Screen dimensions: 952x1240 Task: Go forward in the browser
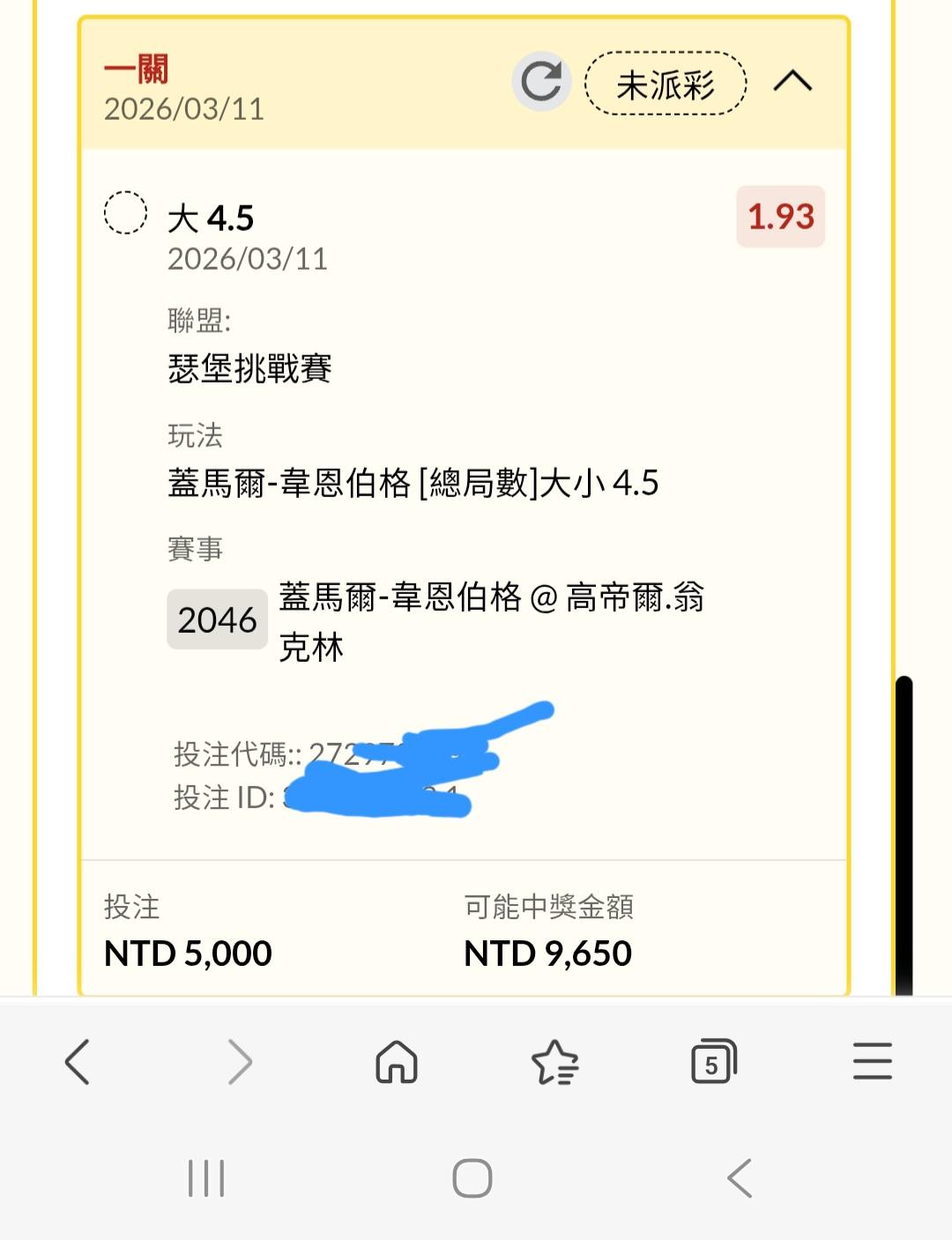point(239,1061)
